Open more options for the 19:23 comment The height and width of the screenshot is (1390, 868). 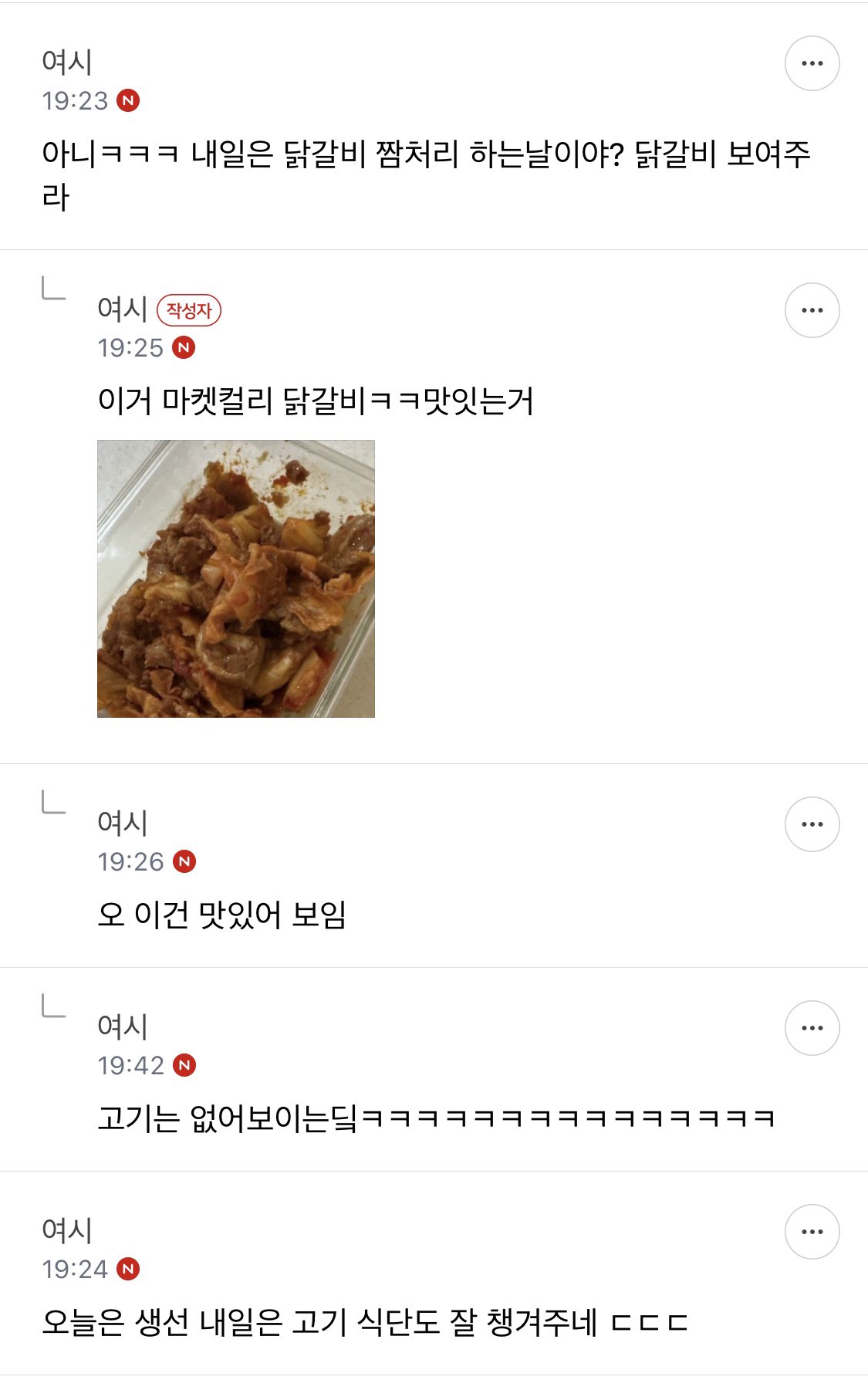pos(812,63)
